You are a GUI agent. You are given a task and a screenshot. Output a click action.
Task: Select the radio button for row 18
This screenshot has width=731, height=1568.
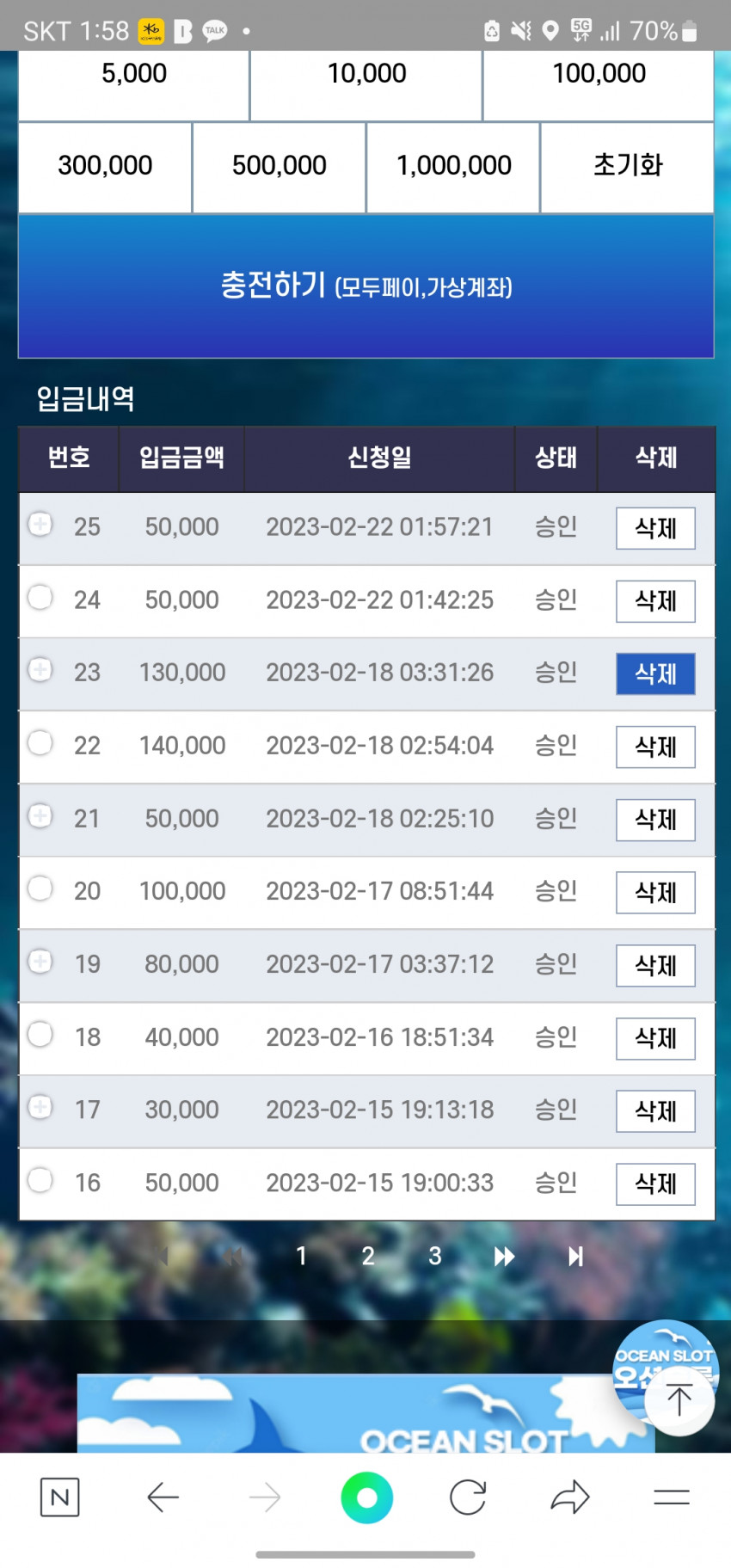pyautogui.click(x=40, y=1034)
